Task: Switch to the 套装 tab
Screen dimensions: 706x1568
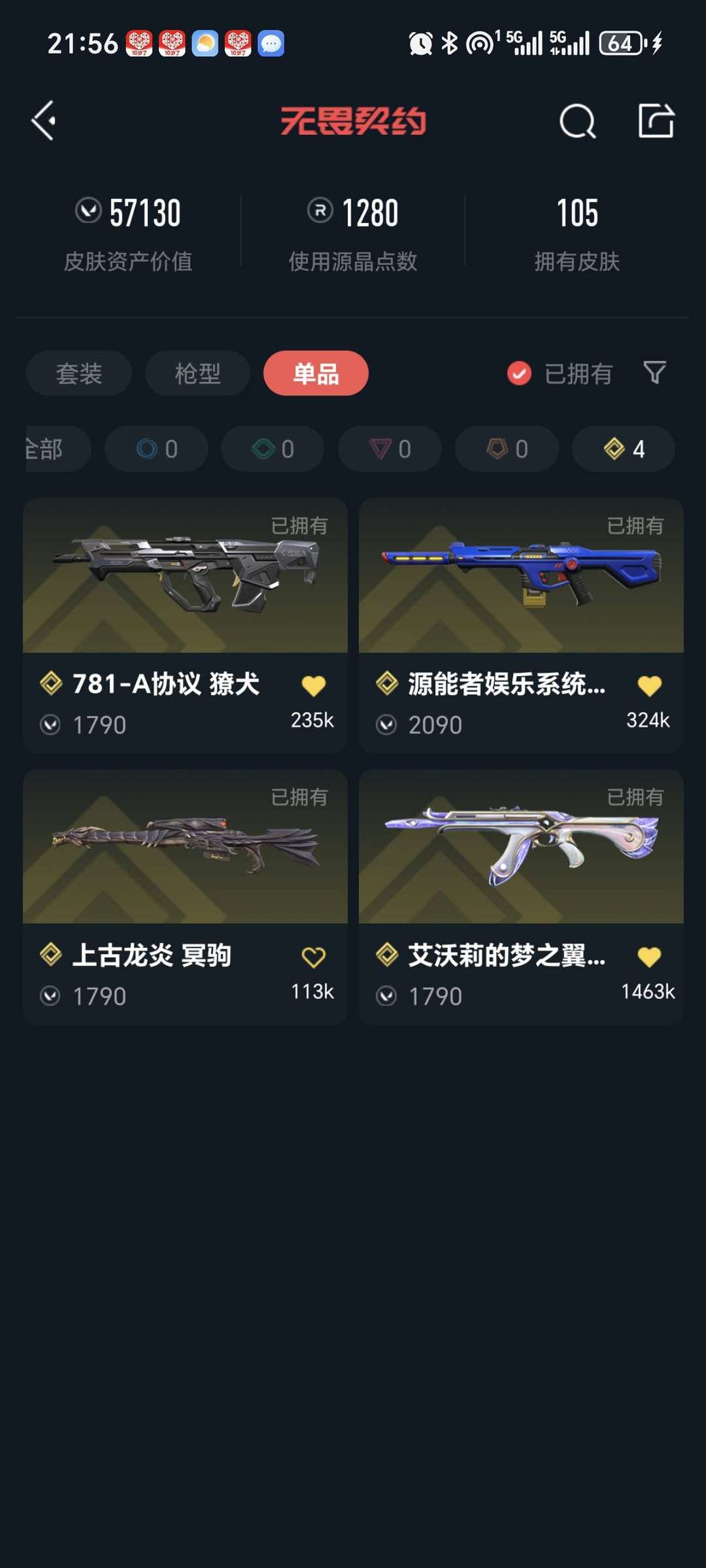Action: click(79, 373)
